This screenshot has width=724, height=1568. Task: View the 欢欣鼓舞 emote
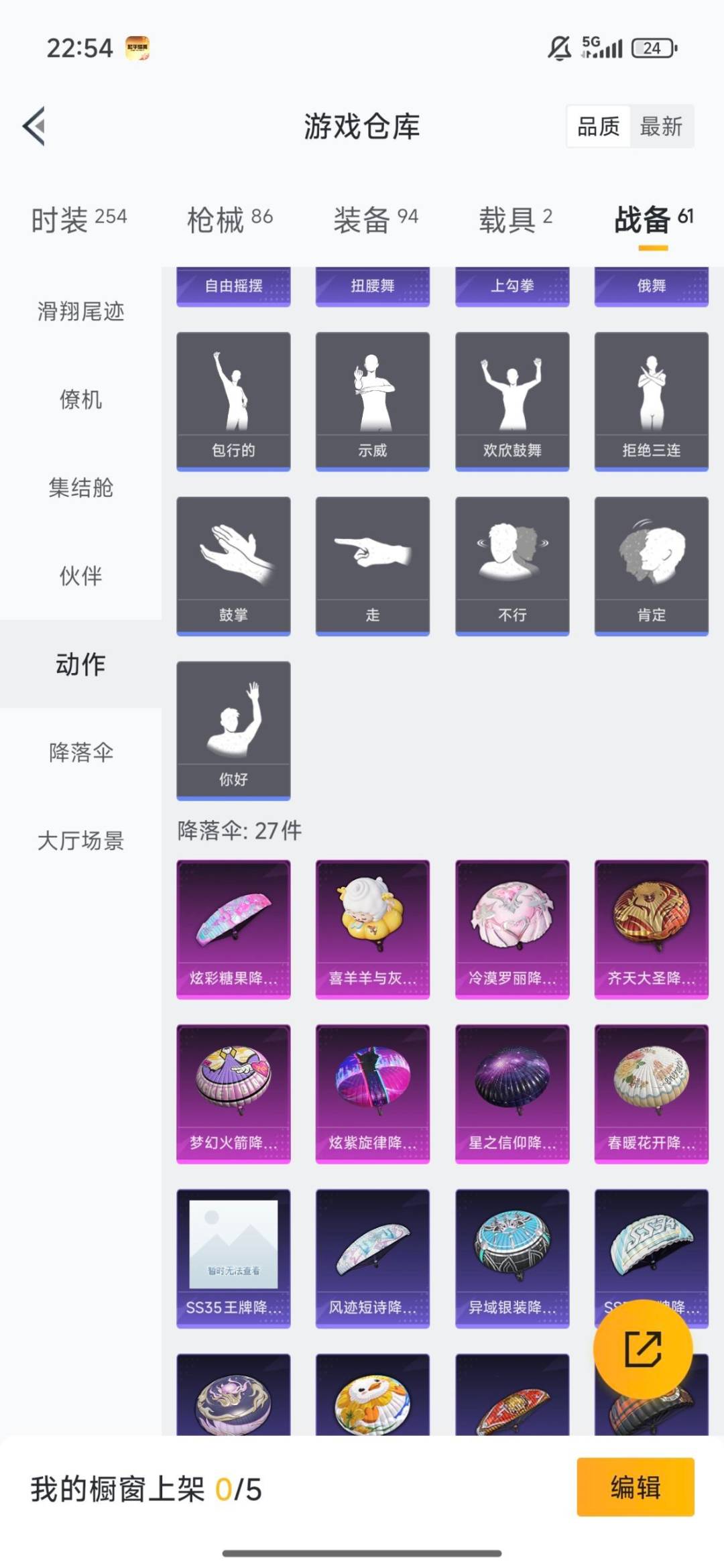pos(512,401)
